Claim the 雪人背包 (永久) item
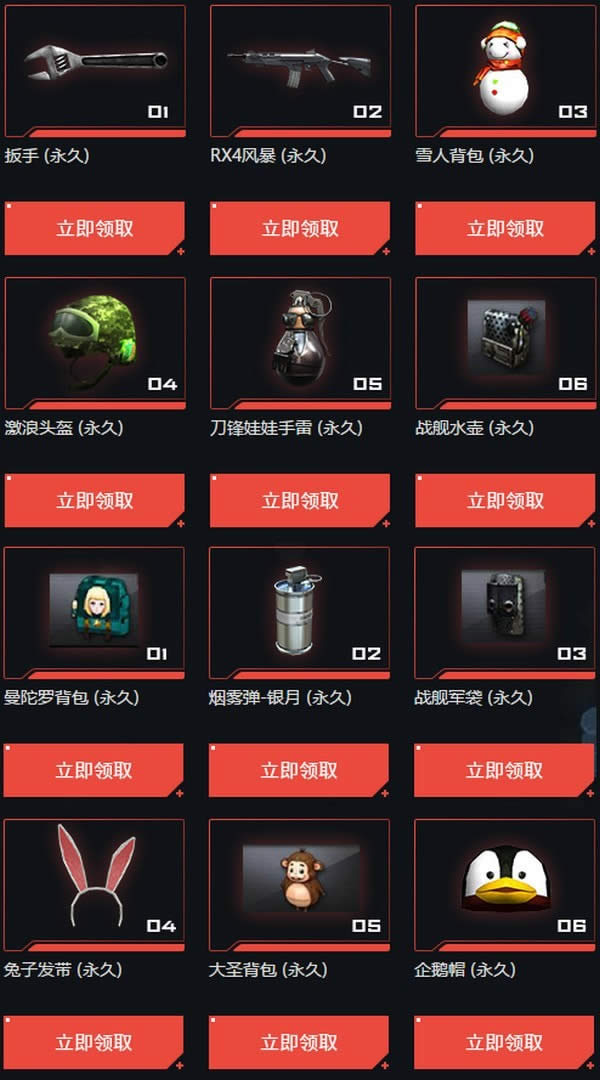 505,228
